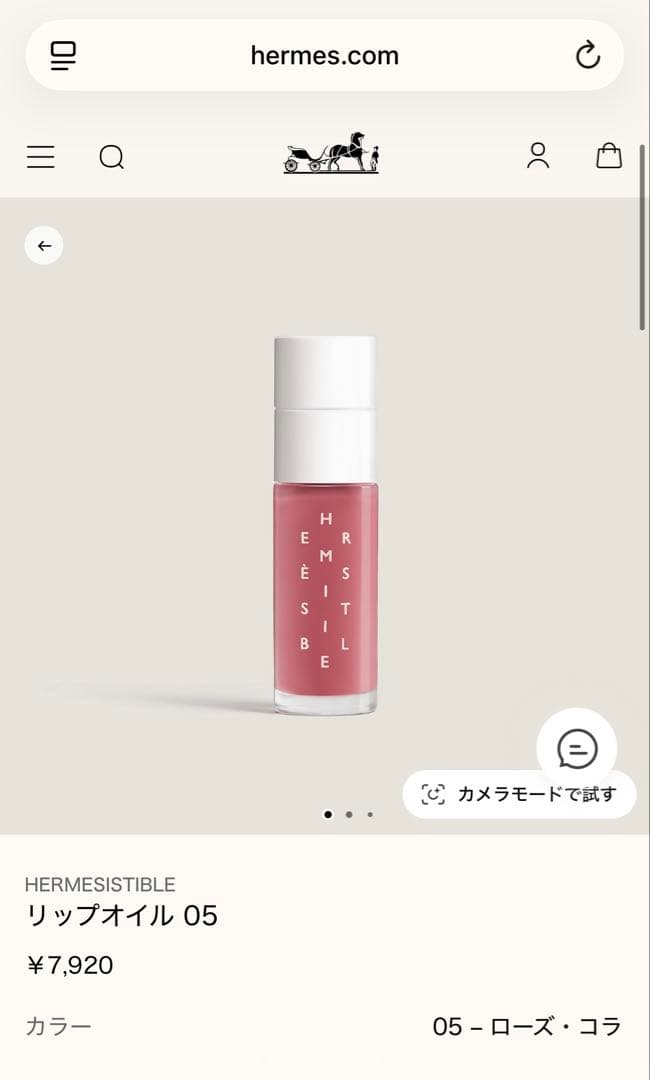Open the shopping bag

pos(609,156)
